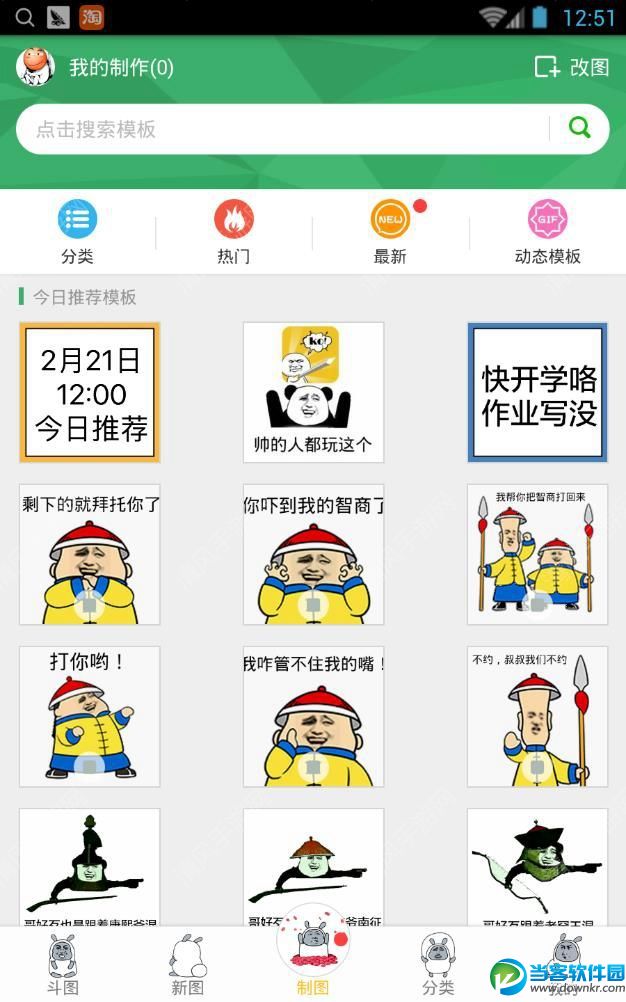
Task: Open the 快开学咯作业写没 template
Action: [x=537, y=392]
